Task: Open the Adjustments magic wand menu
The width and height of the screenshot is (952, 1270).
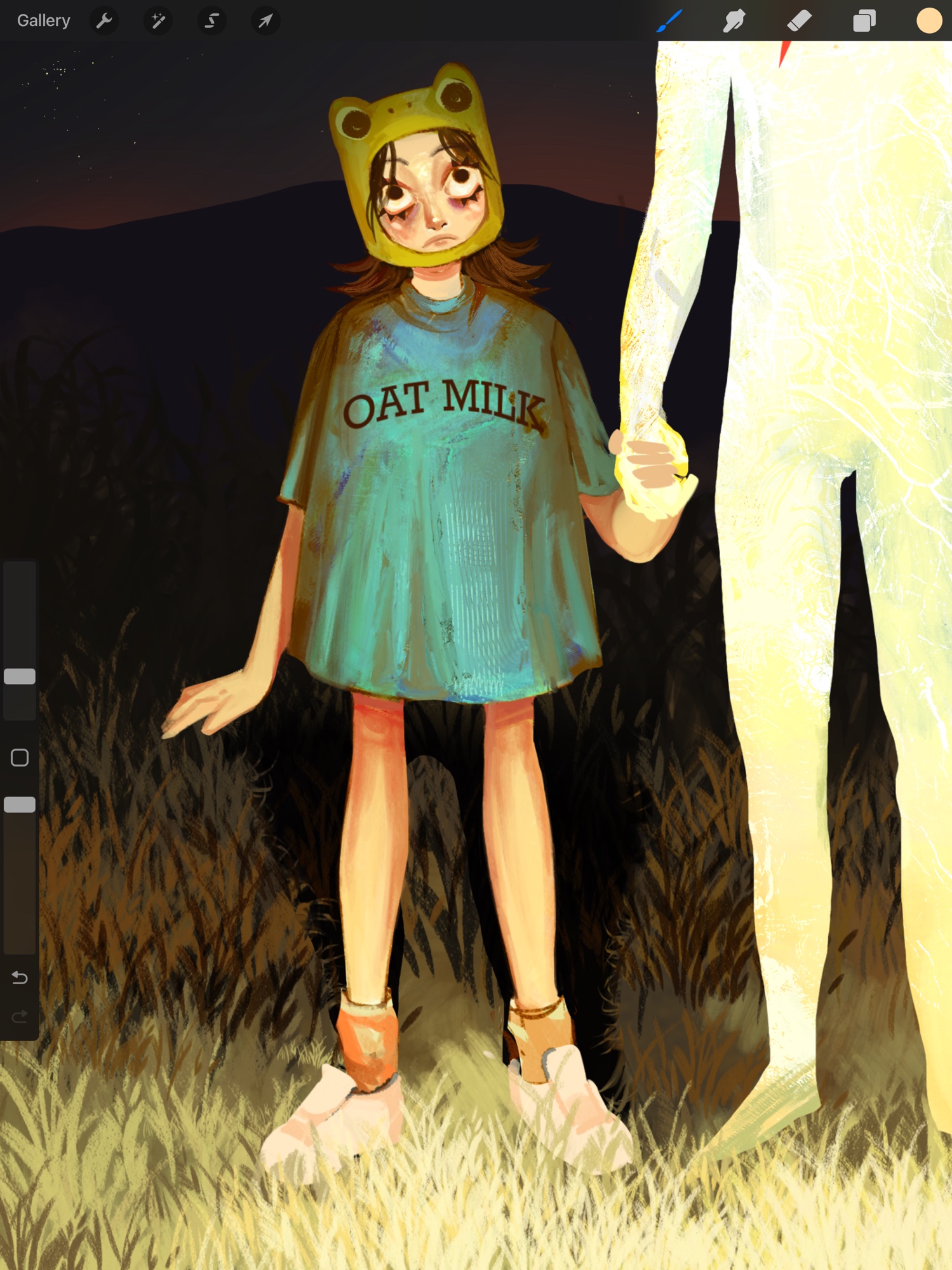Action: click(x=158, y=21)
